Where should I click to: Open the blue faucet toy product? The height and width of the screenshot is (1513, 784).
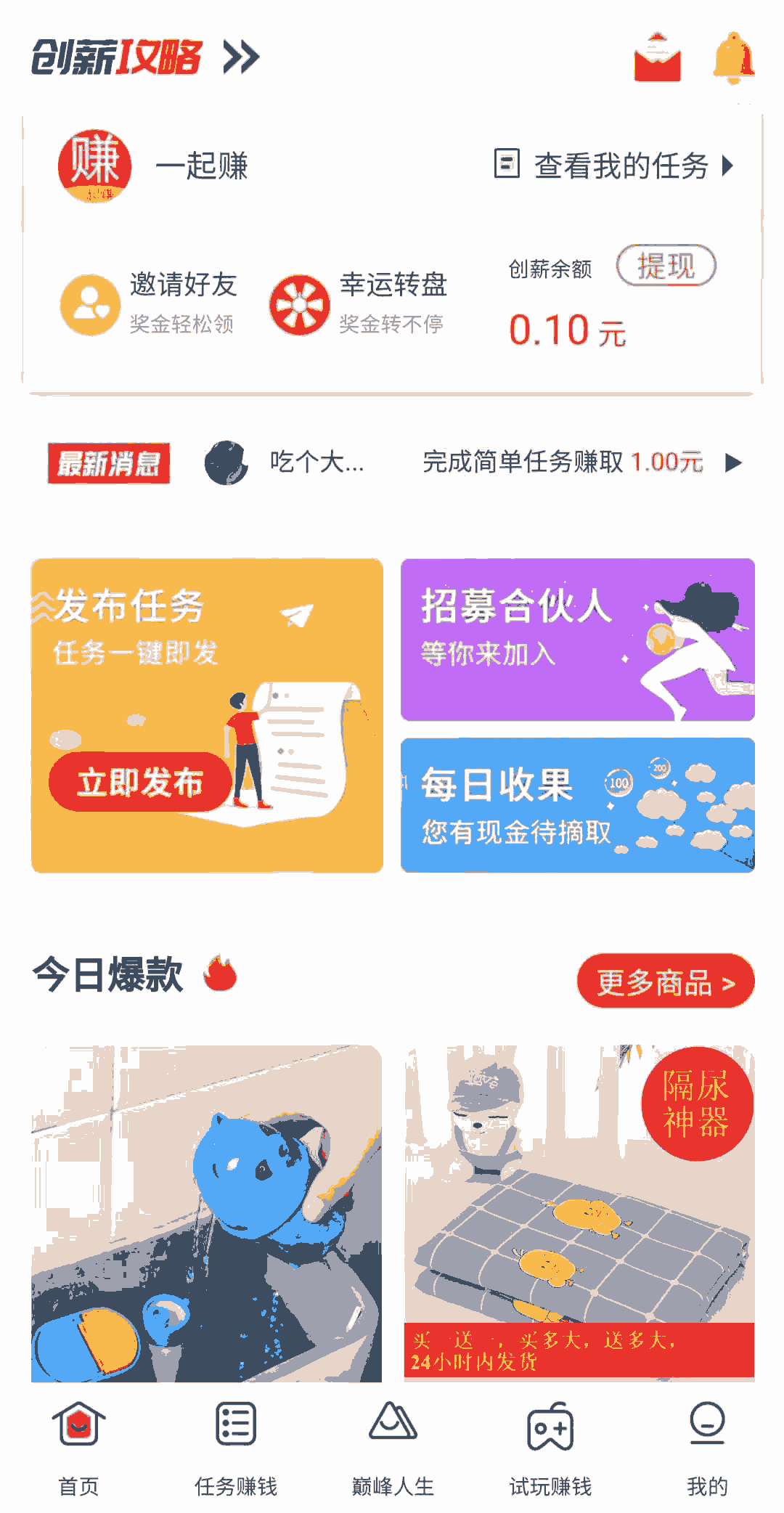pos(207,1213)
